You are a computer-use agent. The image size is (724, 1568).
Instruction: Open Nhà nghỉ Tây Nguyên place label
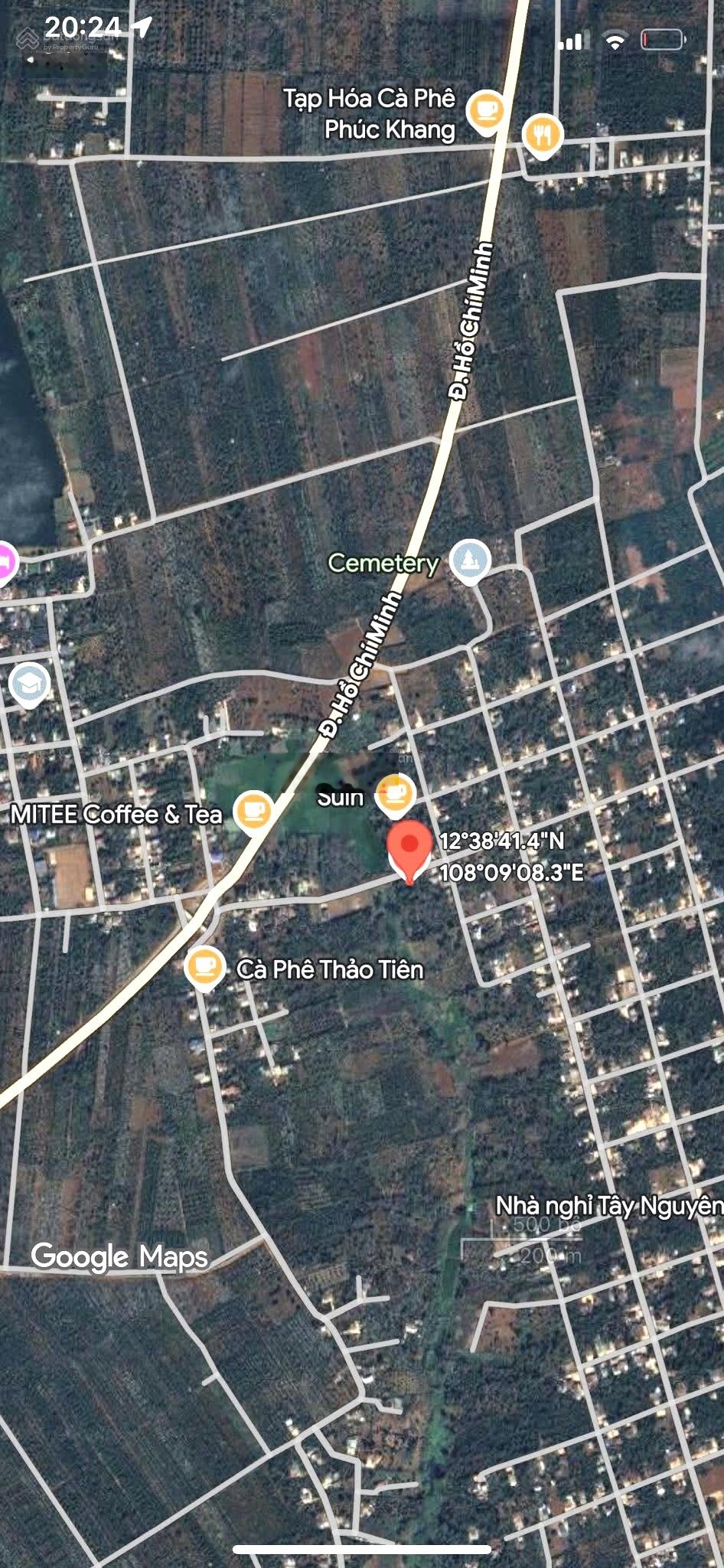tap(608, 1206)
